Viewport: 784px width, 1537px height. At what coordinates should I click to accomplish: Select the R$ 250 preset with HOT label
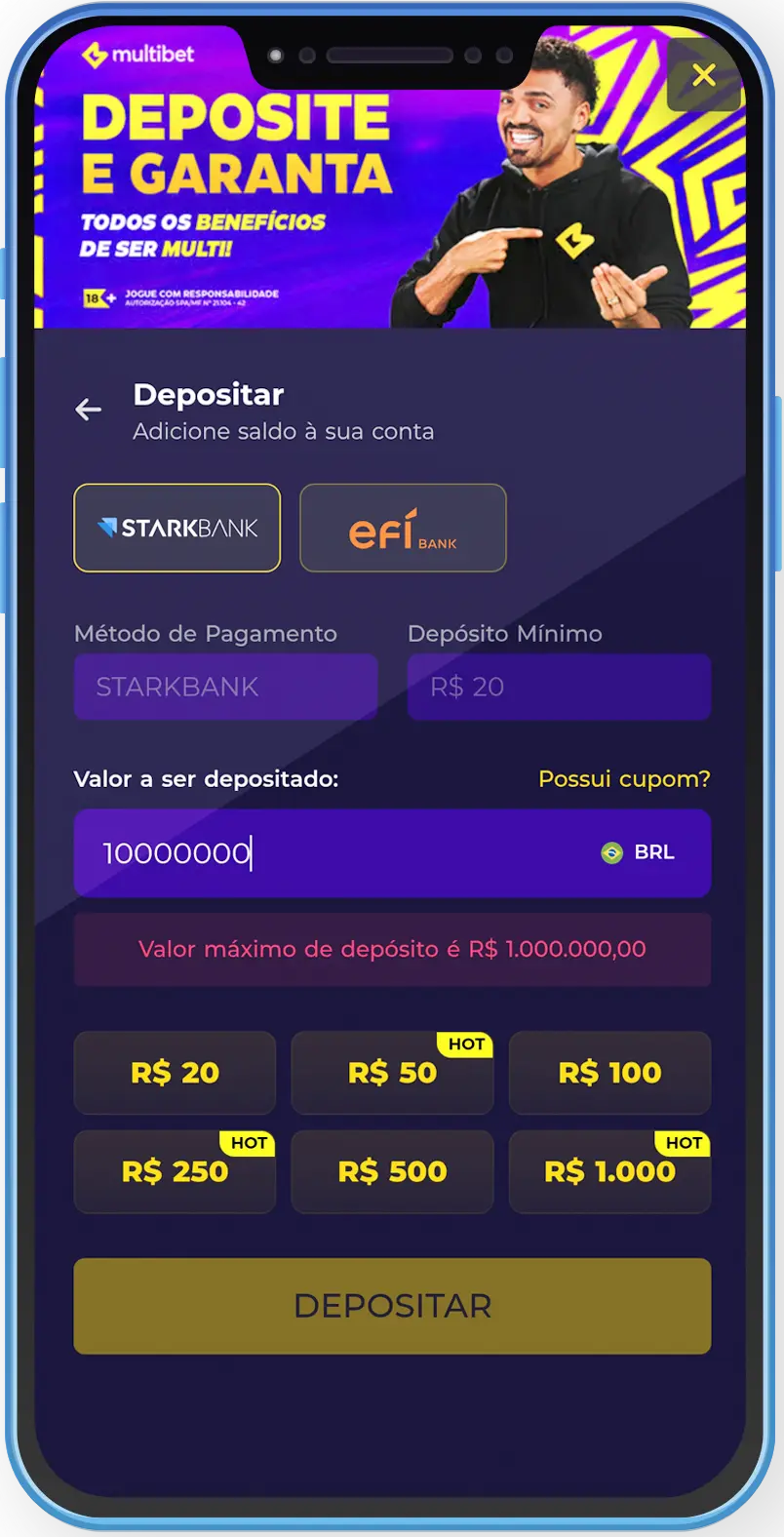pyautogui.click(x=175, y=1171)
